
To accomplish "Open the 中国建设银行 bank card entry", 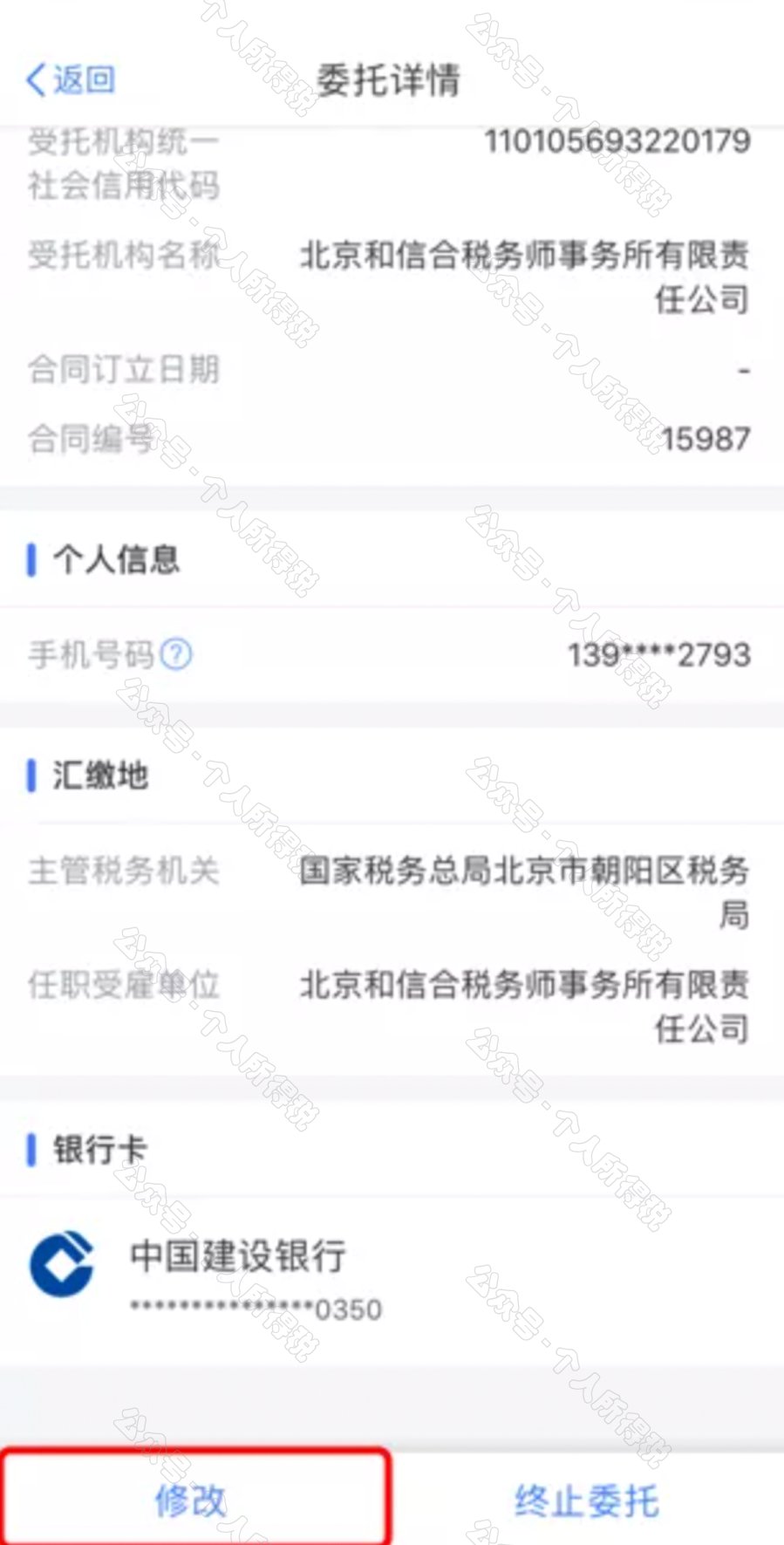I will [237, 1279].
